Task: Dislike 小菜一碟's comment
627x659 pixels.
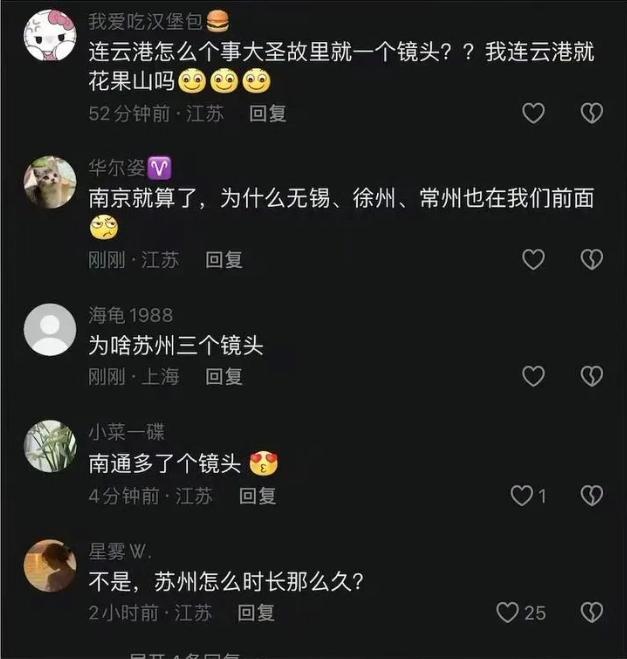Action: point(592,495)
